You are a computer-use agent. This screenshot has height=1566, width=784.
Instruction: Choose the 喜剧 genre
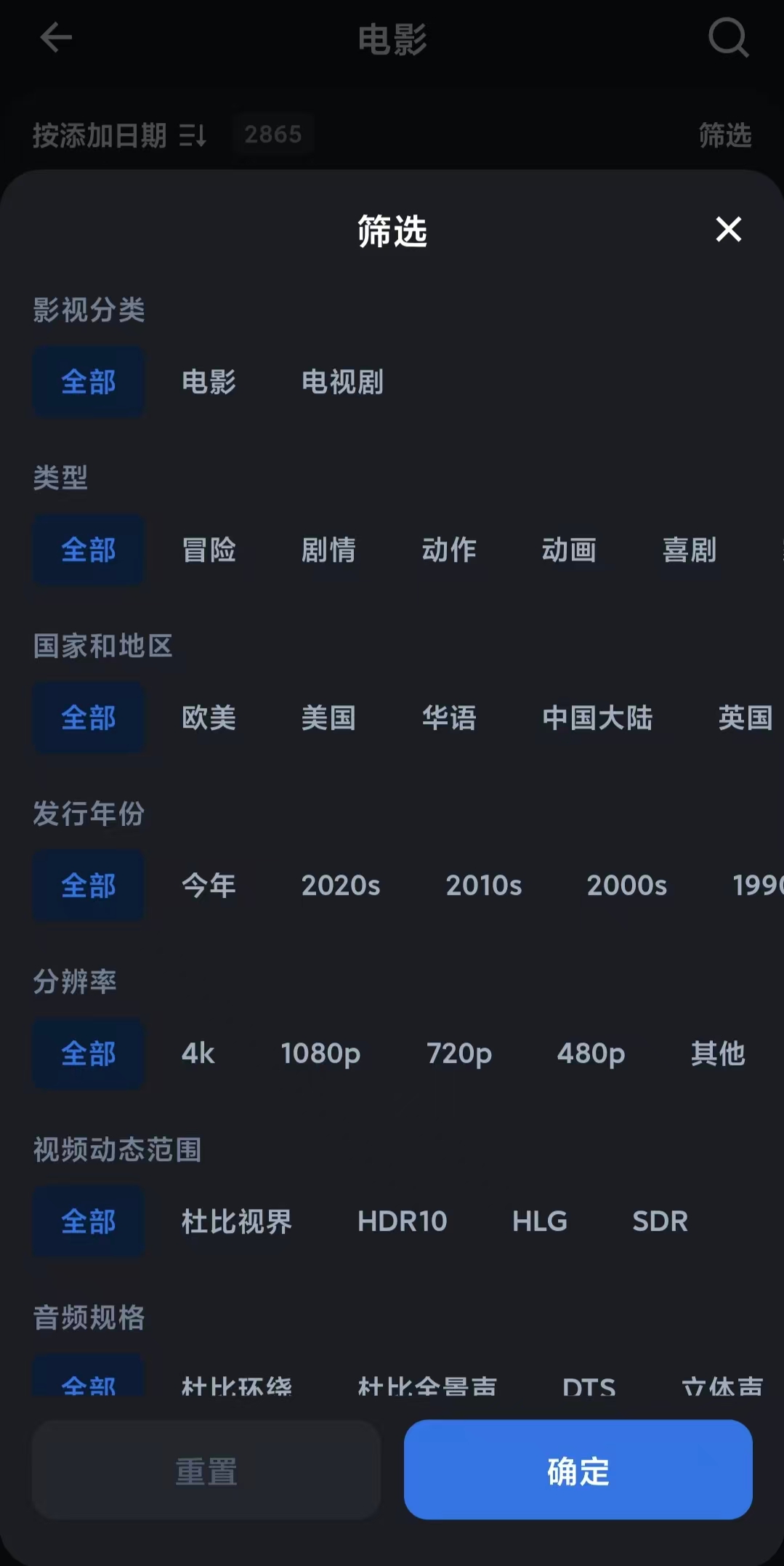tap(690, 550)
